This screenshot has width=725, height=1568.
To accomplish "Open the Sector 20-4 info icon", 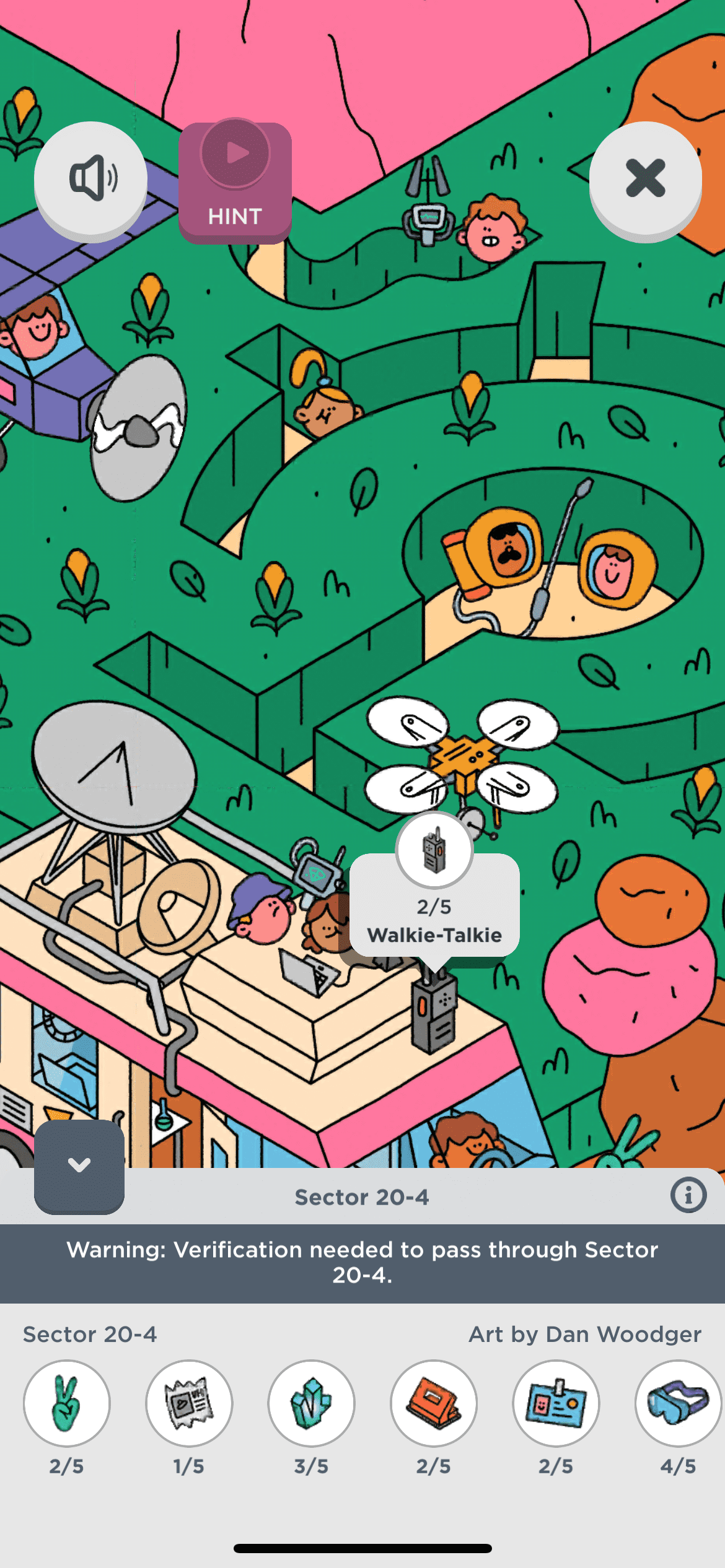I will pyautogui.click(x=688, y=1195).
